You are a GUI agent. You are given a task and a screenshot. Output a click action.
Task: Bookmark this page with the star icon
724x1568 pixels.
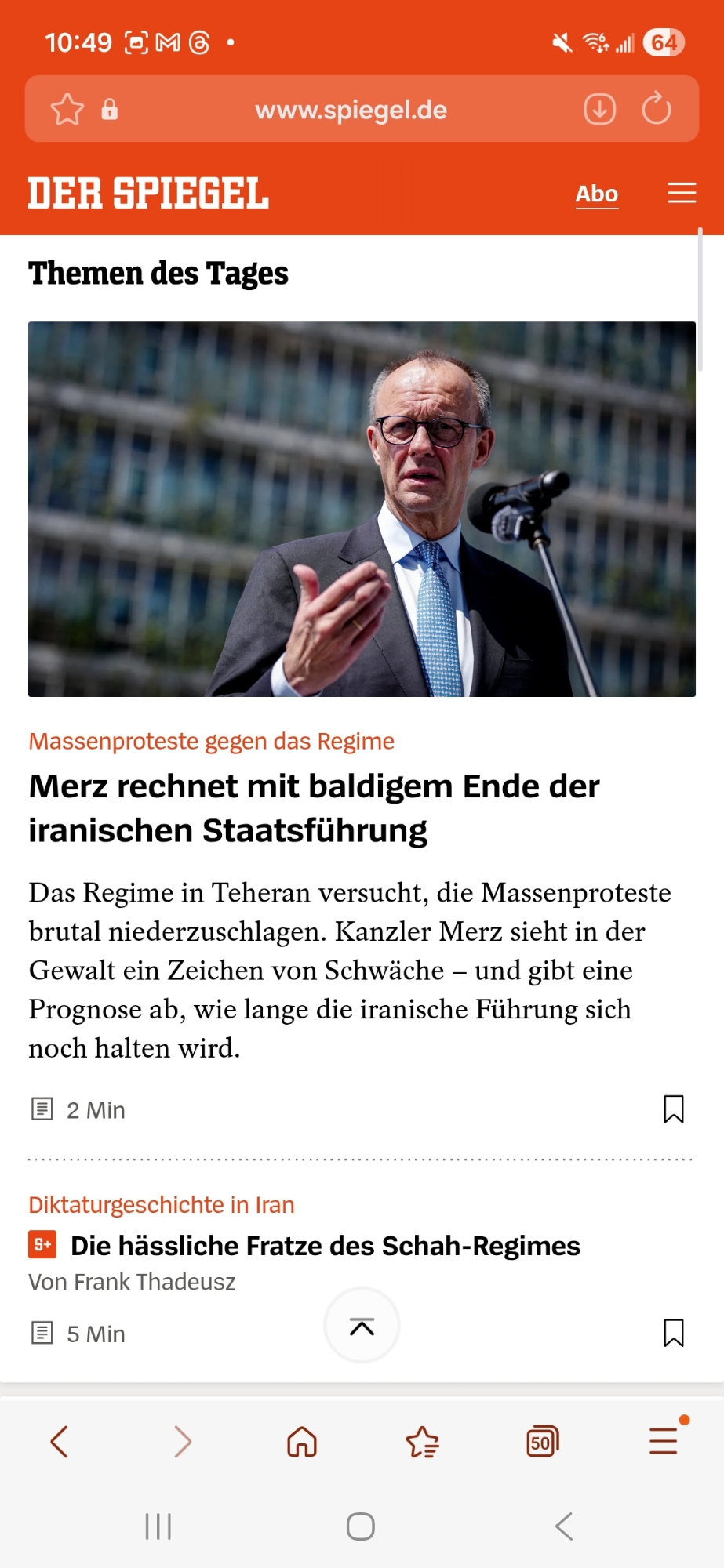pyautogui.click(x=67, y=110)
